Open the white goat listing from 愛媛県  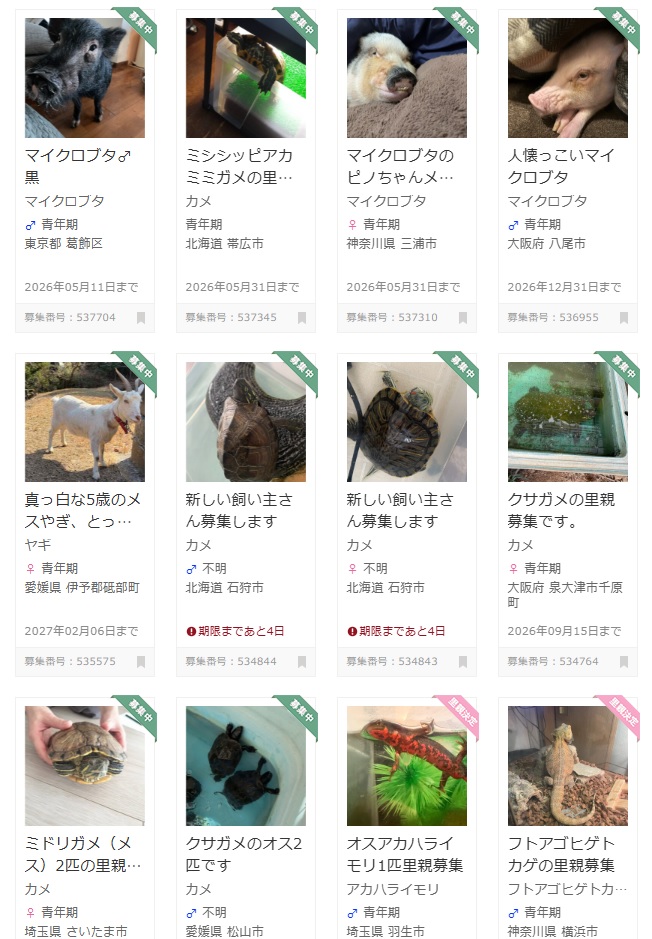pos(84,509)
